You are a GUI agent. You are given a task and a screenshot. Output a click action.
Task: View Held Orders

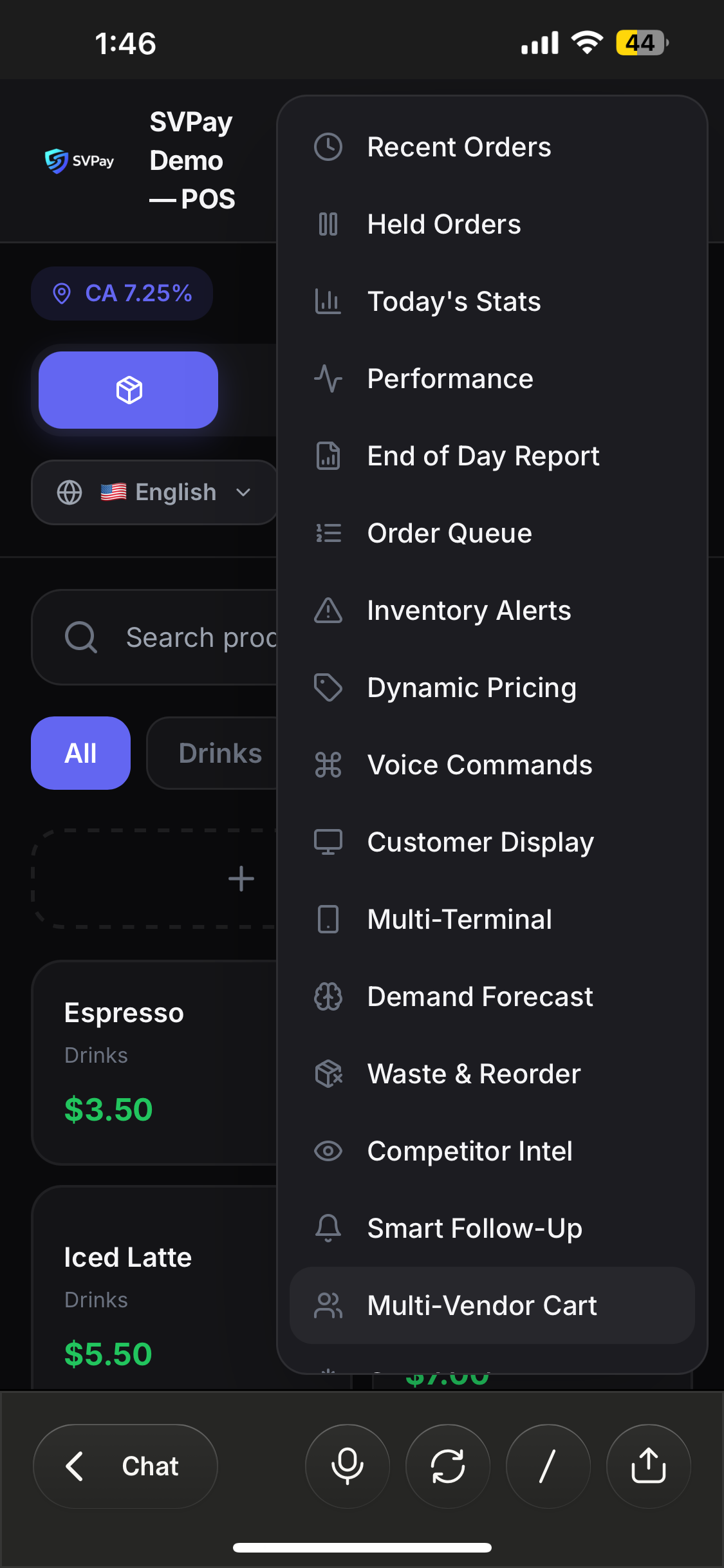[492, 224]
